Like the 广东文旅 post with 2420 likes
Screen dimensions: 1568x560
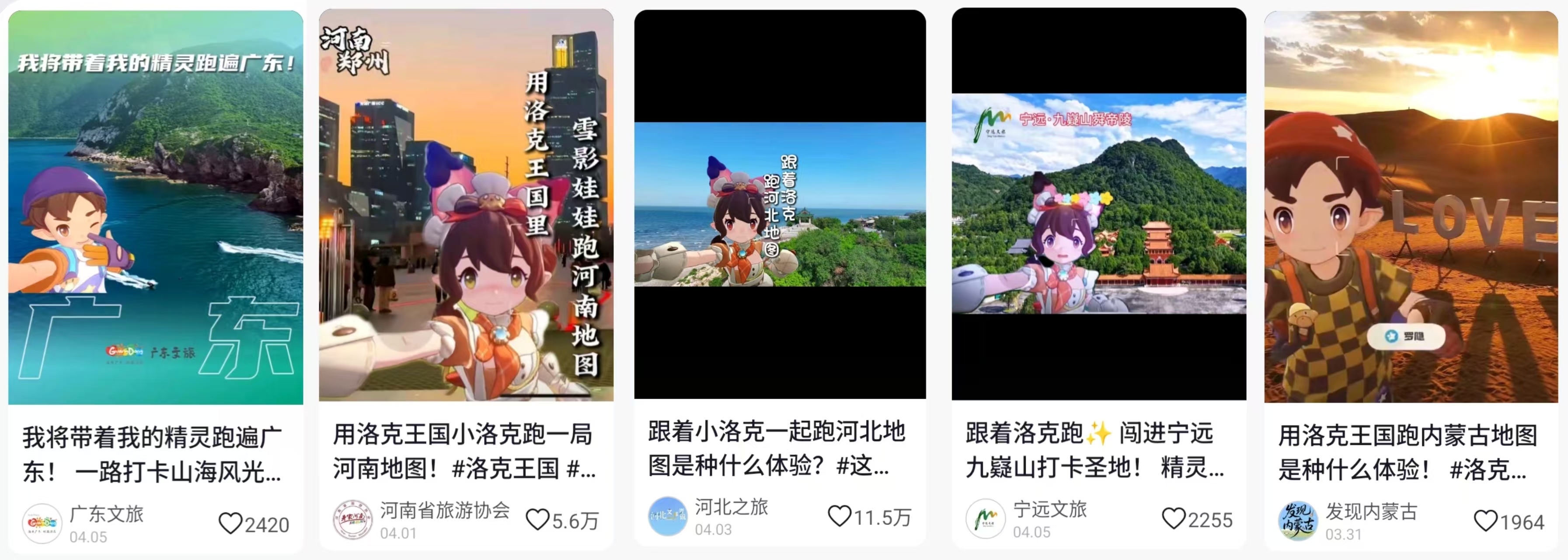(x=230, y=523)
